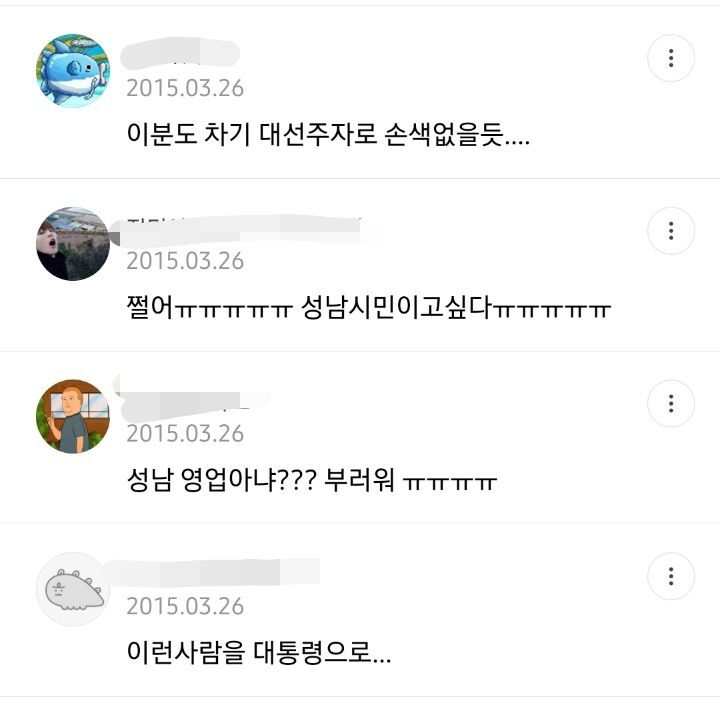The width and height of the screenshot is (720, 709).
Task: View cartoon-avatar profile on '부러워' comment
Action: pos(73,416)
